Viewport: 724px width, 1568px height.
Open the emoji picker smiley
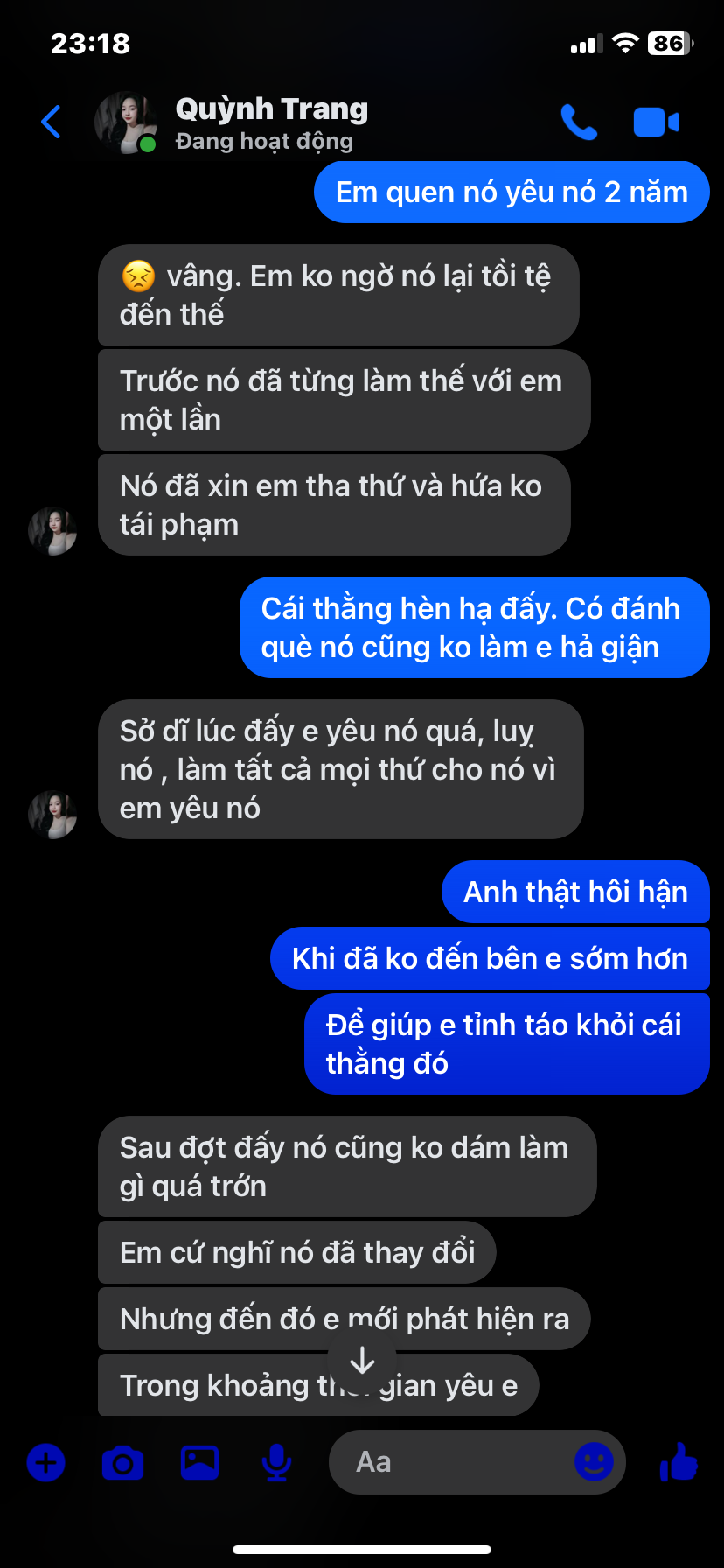tap(594, 1461)
